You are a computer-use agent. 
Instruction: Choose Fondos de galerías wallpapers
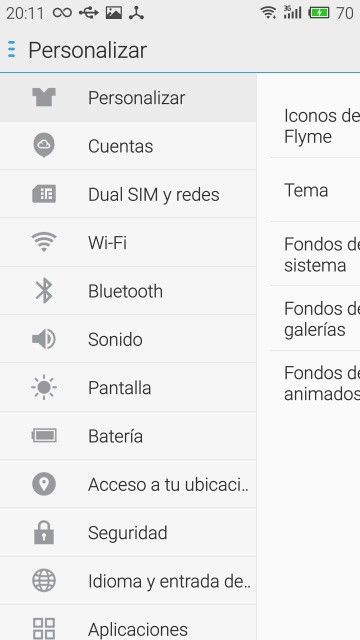[315, 318]
